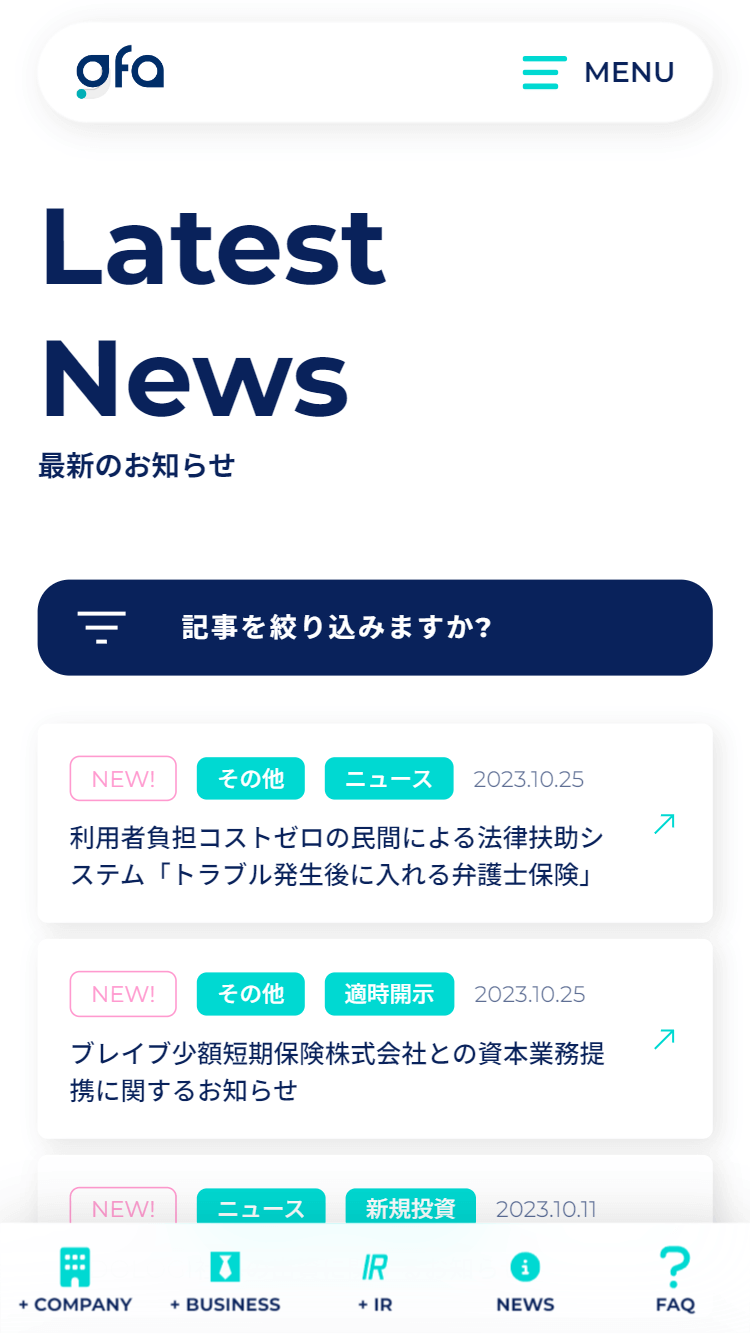Switch to the NEWS tab

pyautogui.click(x=525, y=1280)
